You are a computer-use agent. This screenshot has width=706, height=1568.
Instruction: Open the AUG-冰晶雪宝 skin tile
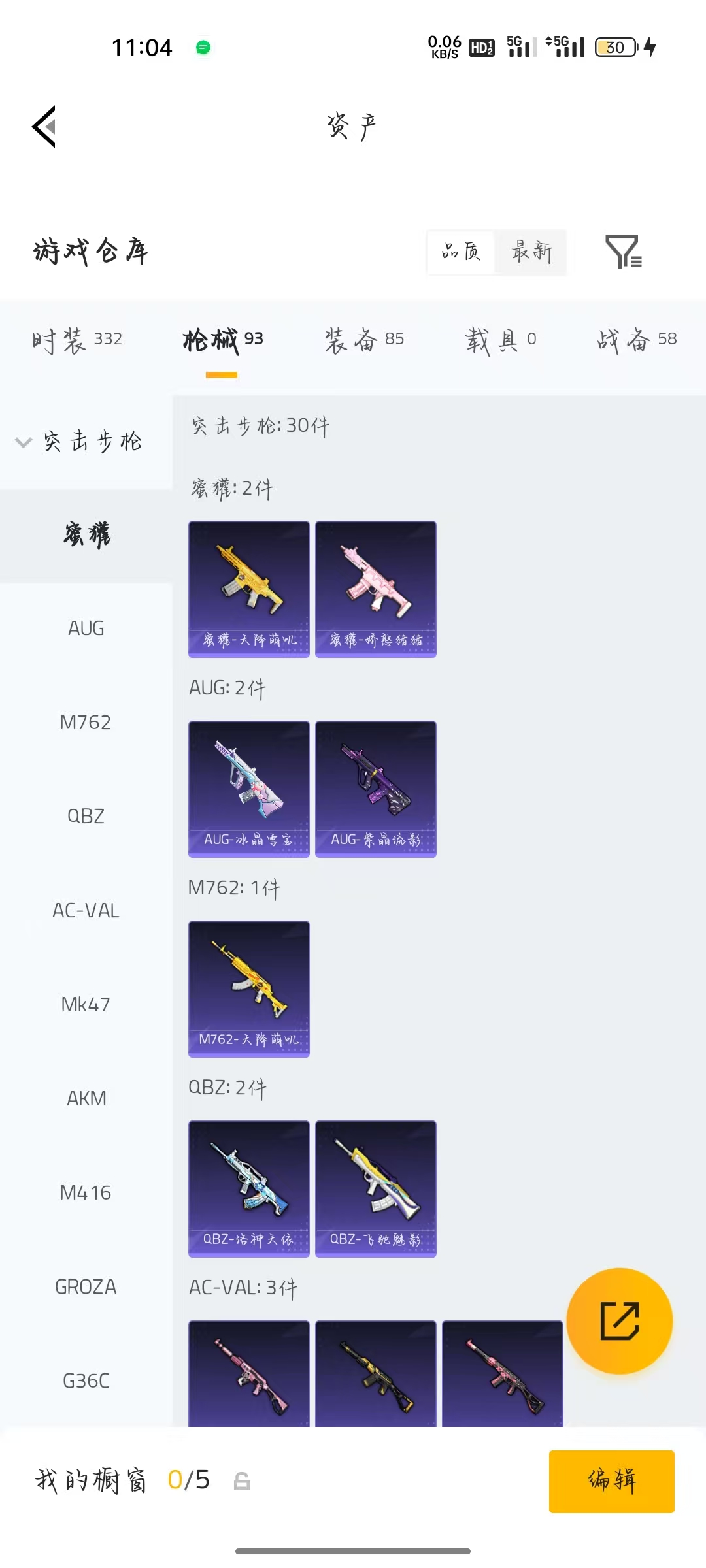pos(249,789)
